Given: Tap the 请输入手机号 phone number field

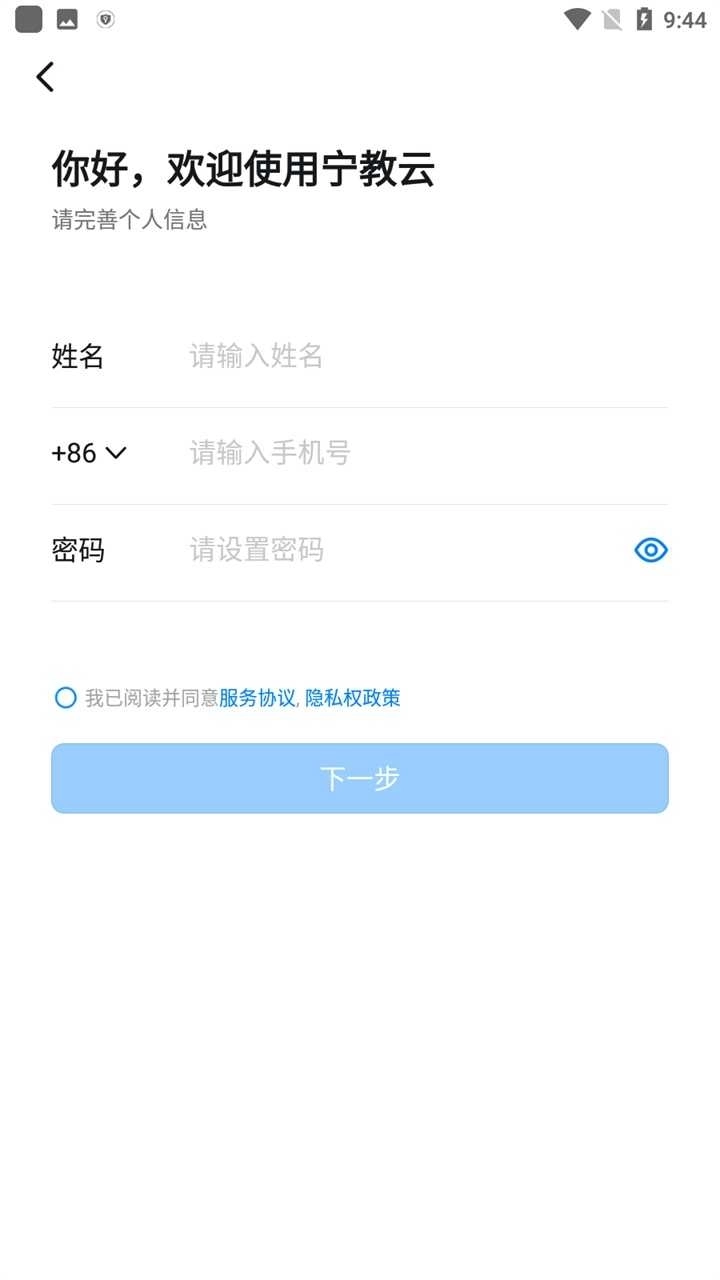Looking at the screenshot, I should coord(300,453).
